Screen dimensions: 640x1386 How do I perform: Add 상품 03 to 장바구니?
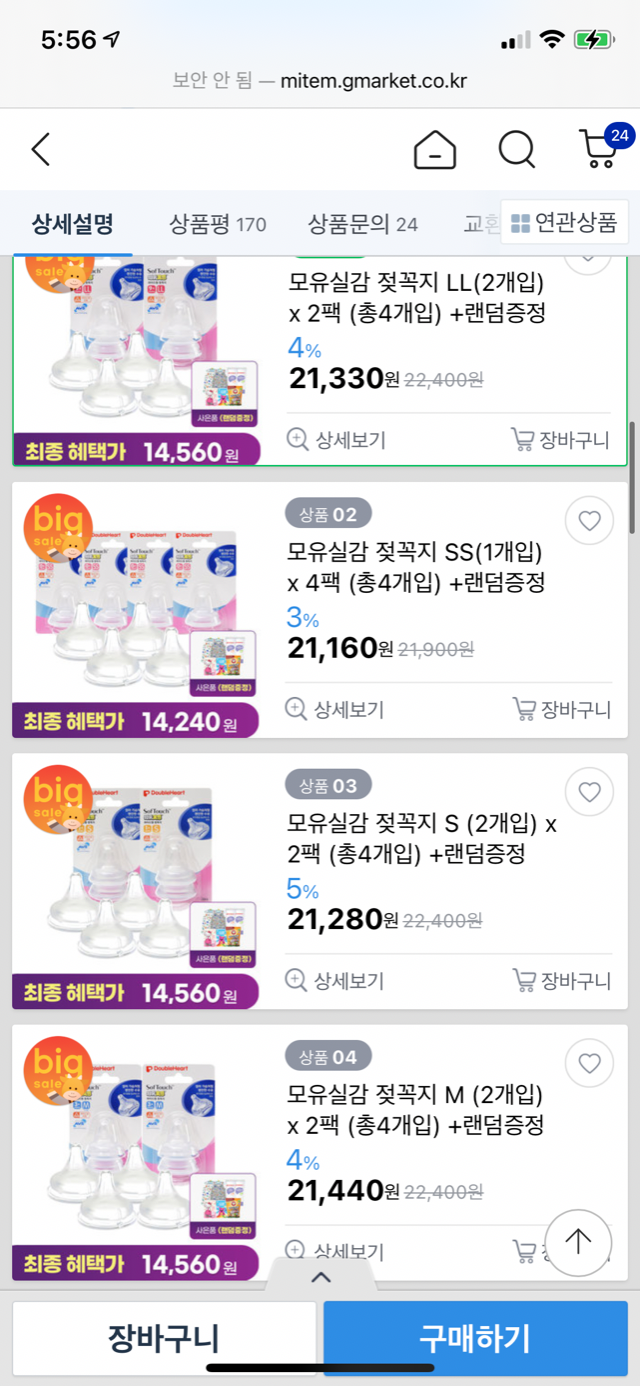pyautogui.click(x=561, y=980)
